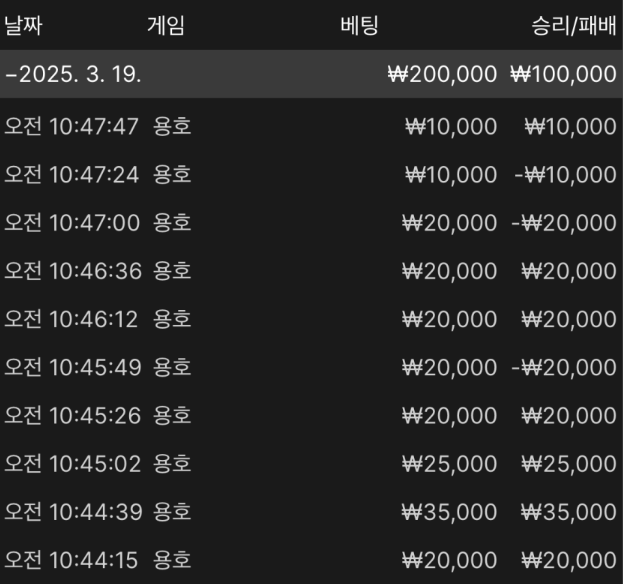Open the 10:47:24 용호 bet record
The height and width of the screenshot is (584, 623).
(311, 174)
